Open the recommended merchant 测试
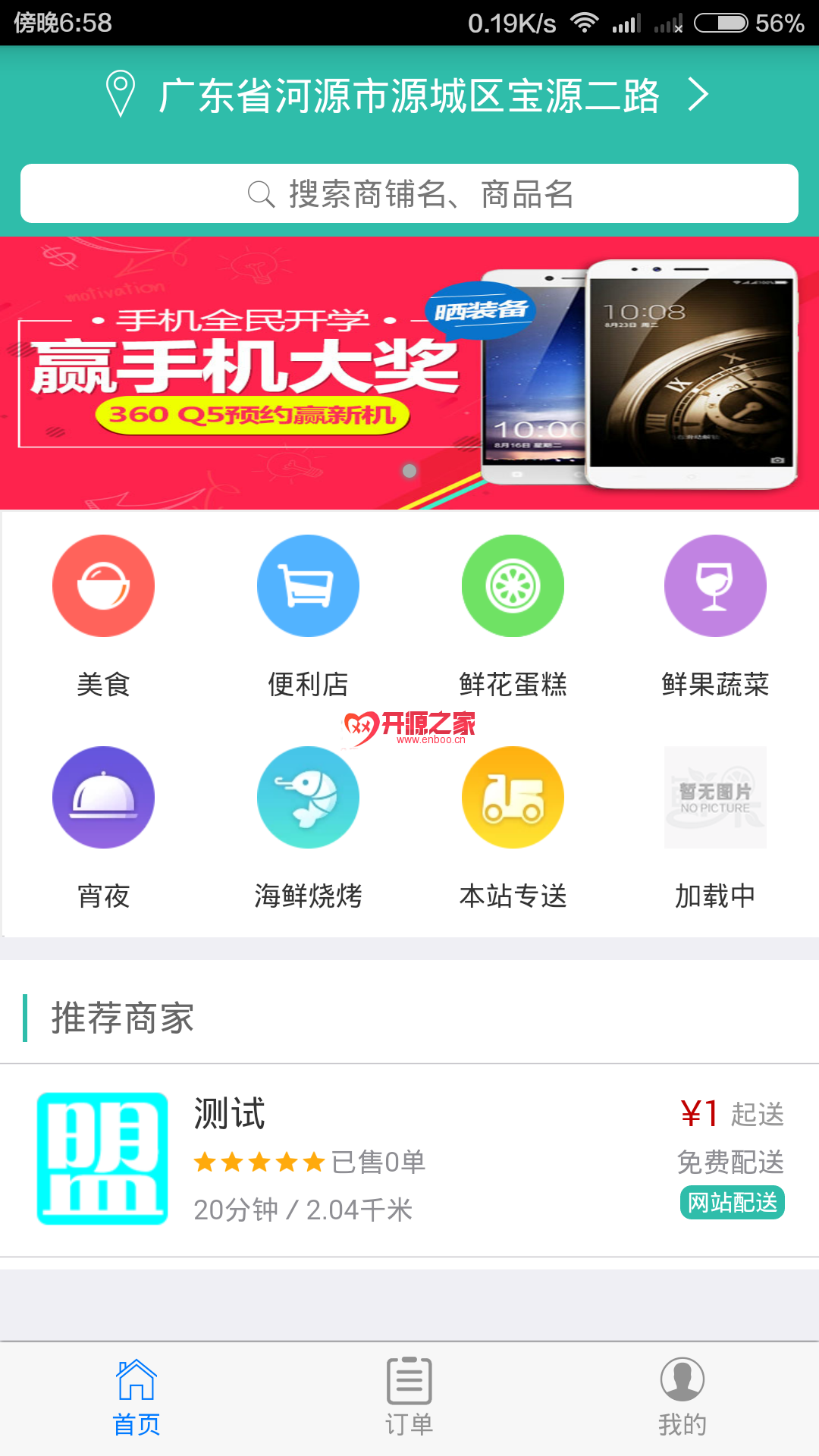 (x=409, y=1159)
